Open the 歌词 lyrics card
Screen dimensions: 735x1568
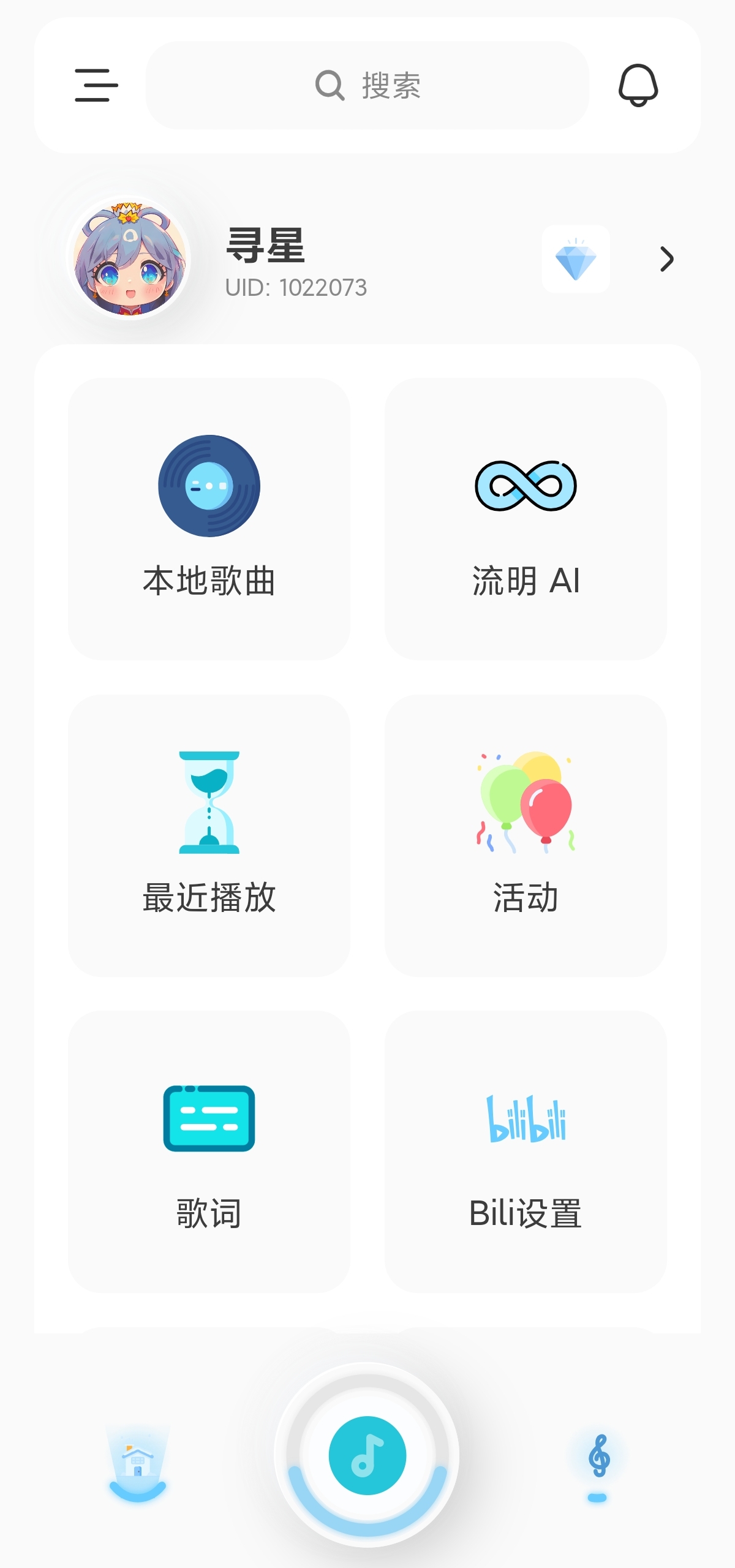209,1151
